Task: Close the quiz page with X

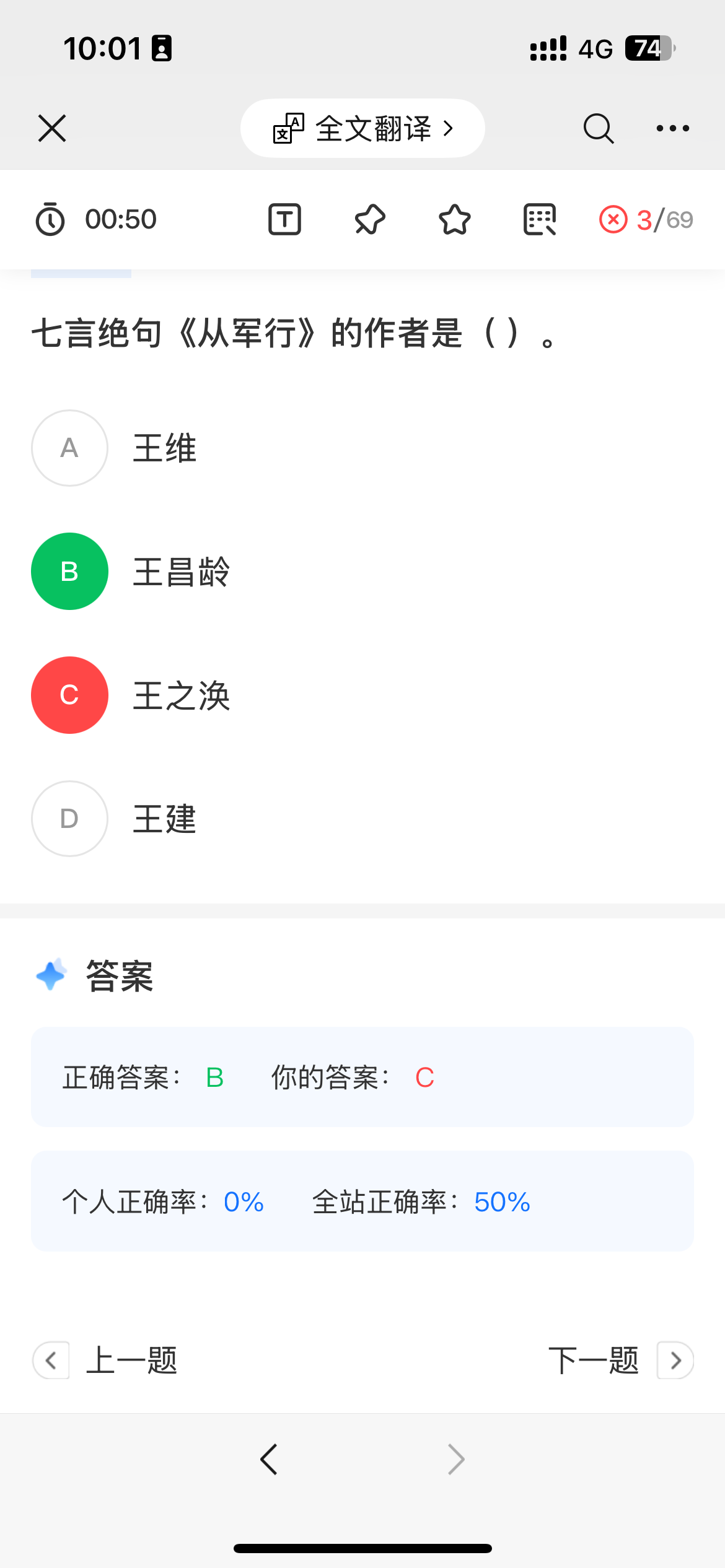Action: 52,128
